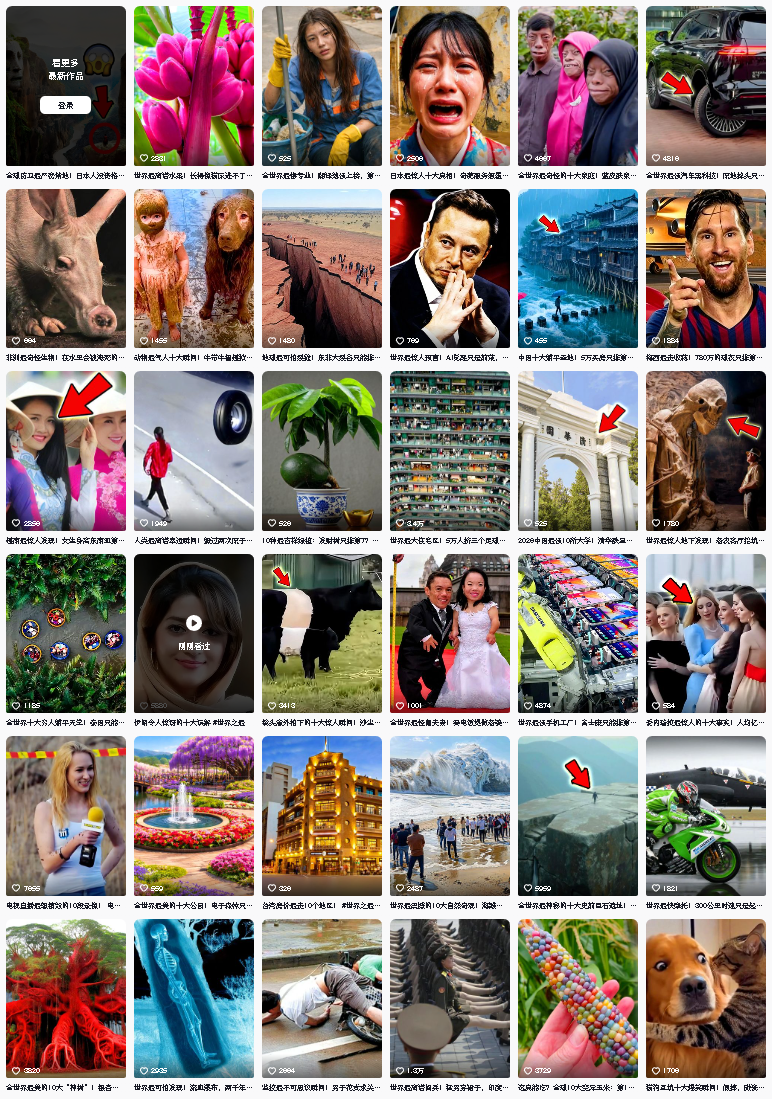Image resolution: width=772 pixels, height=1099 pixels.
Task: Open the giant skeleton discovery video
Action: (x=705, y=451)
